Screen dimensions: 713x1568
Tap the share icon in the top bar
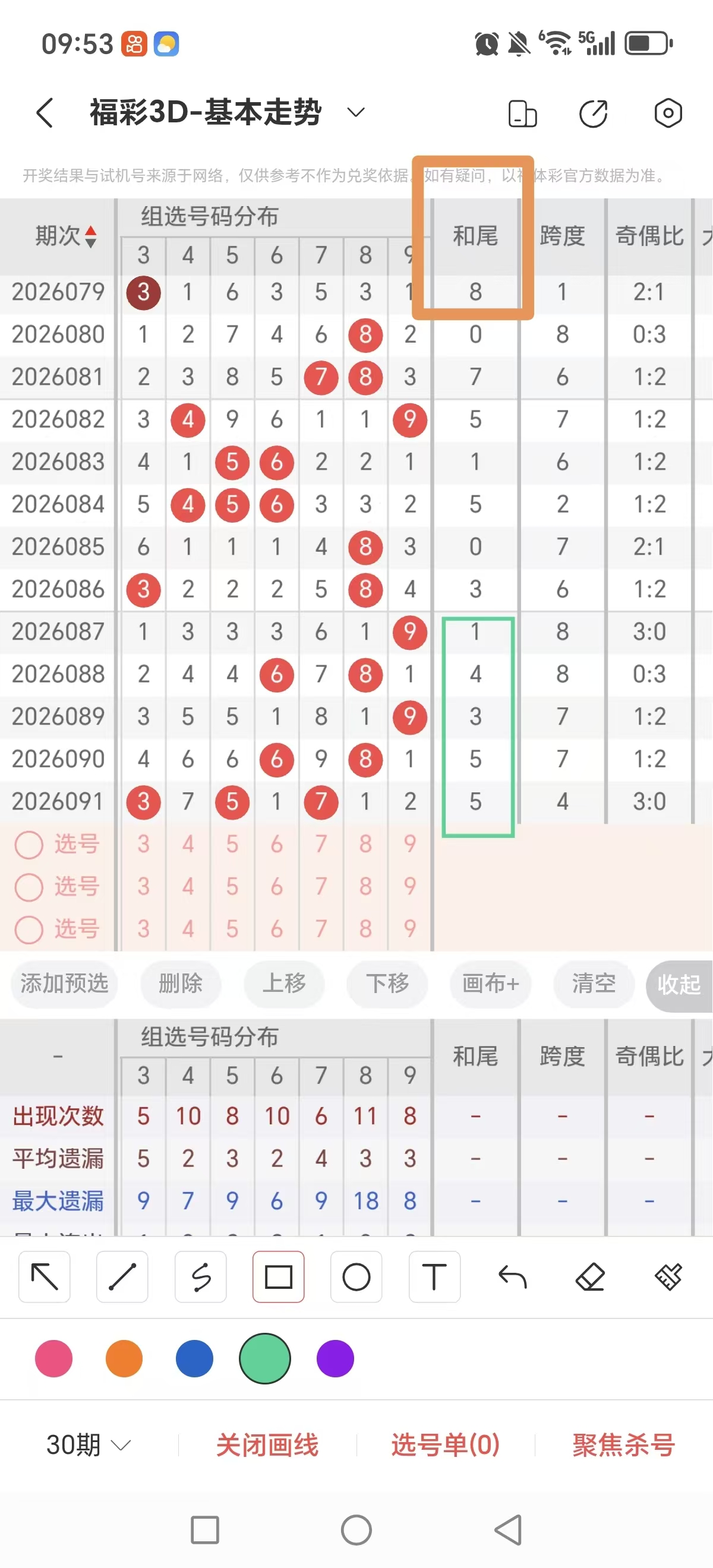pos(594,113)
